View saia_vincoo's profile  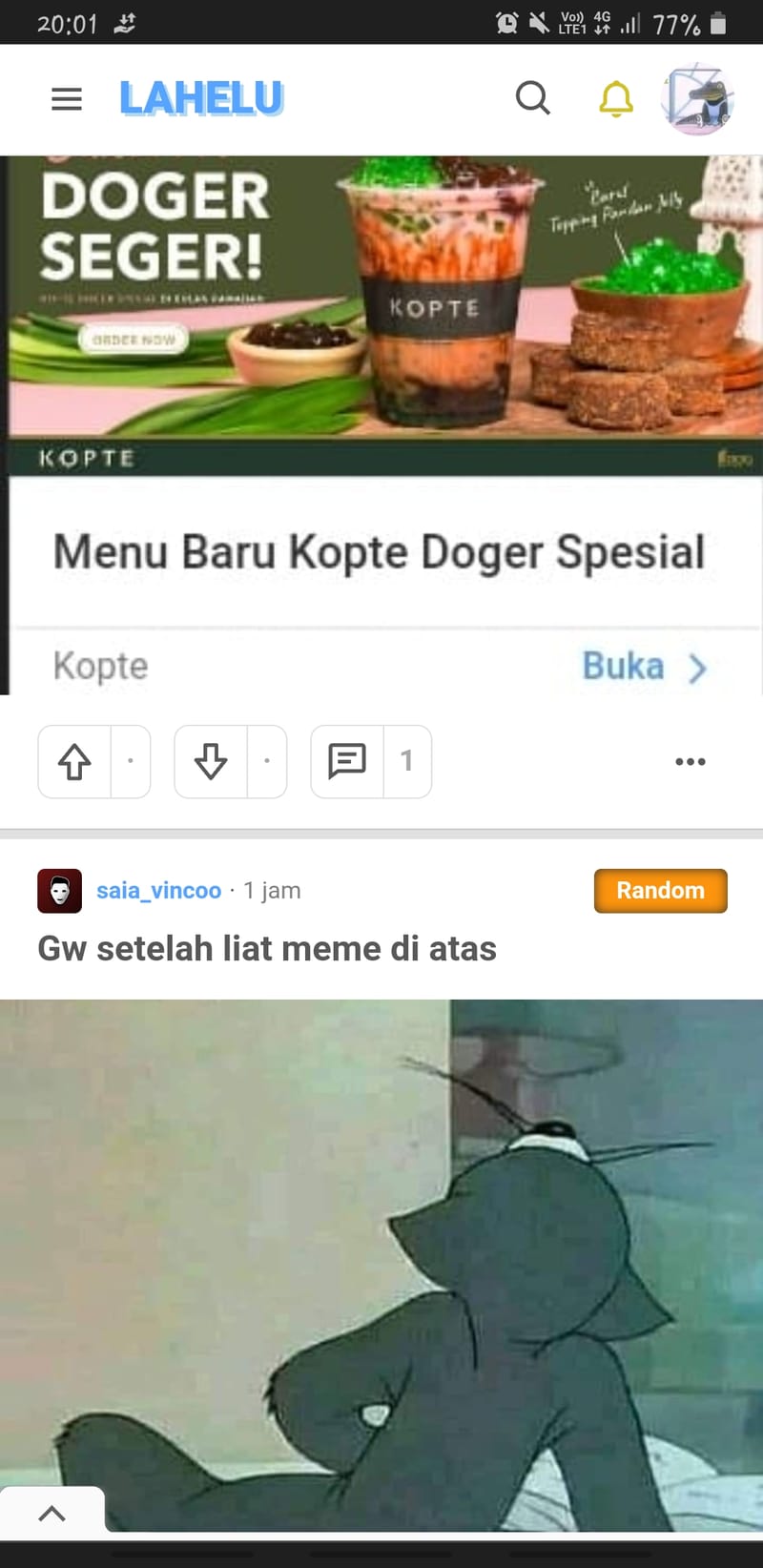click(x=158, y=890)
